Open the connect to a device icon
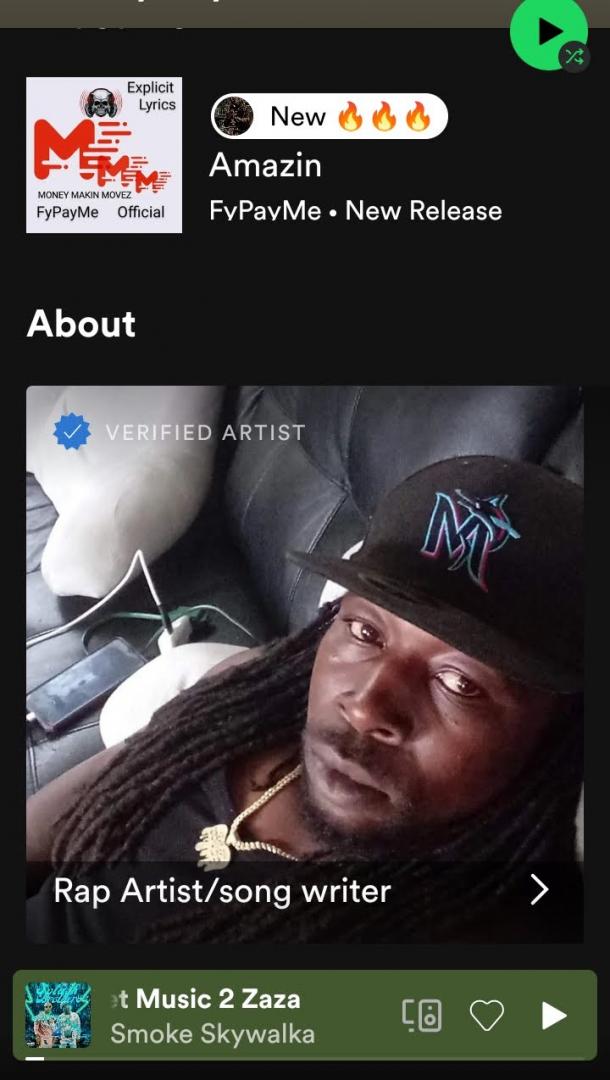 422,1015
